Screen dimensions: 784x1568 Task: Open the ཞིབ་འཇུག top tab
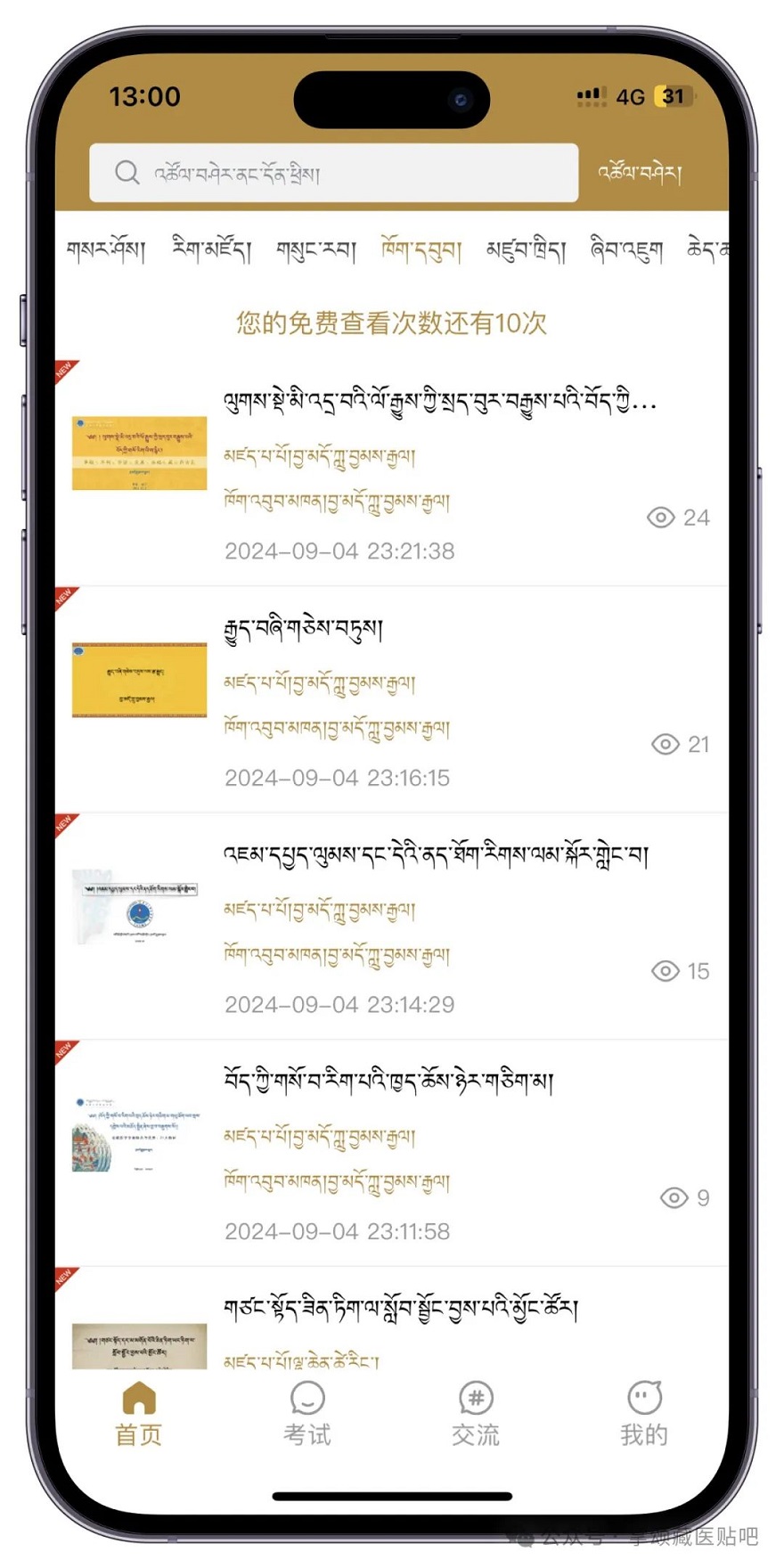(626, 250)
